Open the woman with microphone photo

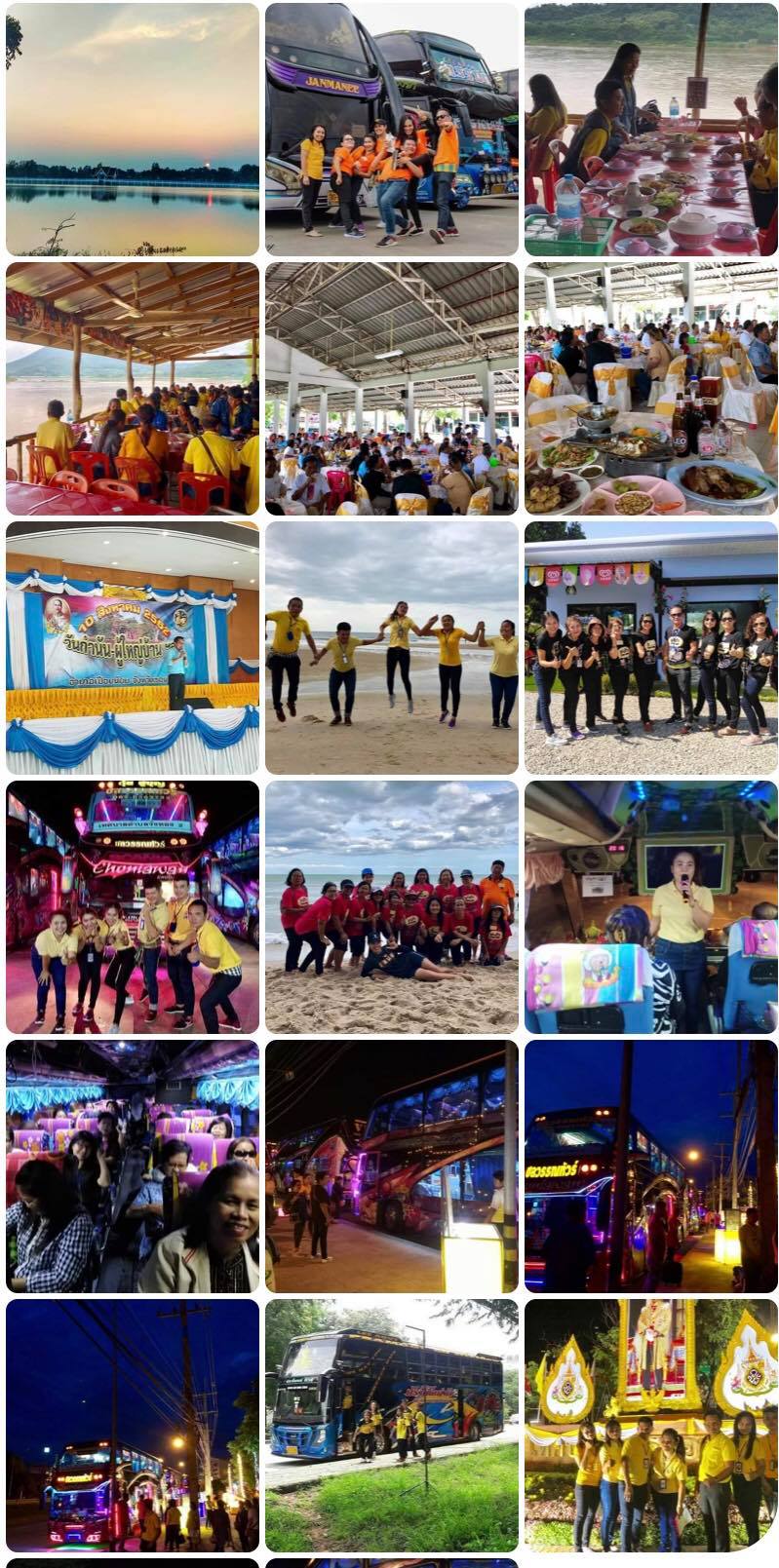651,906
